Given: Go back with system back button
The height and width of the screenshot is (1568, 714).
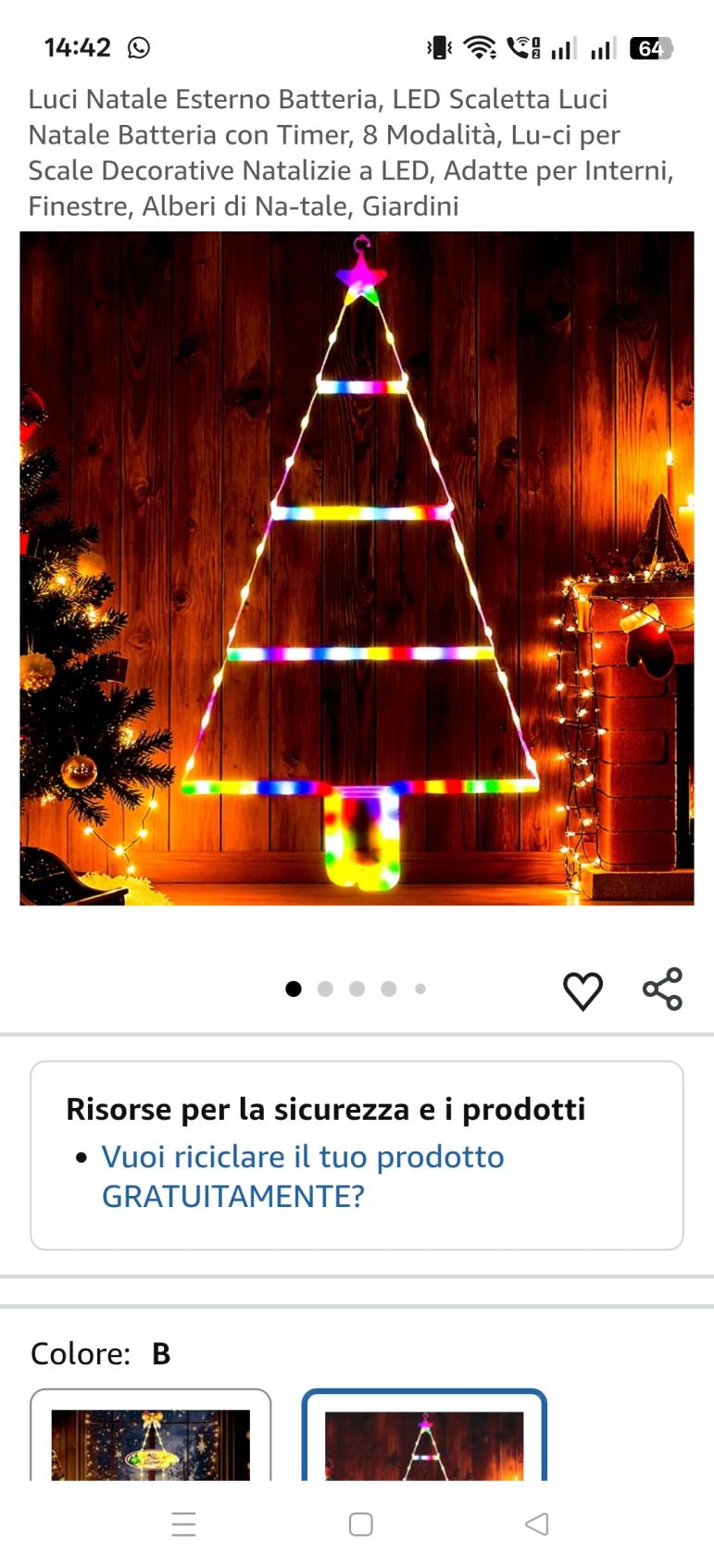Looking at the screenshot, I should click(x=536, y=1524).
